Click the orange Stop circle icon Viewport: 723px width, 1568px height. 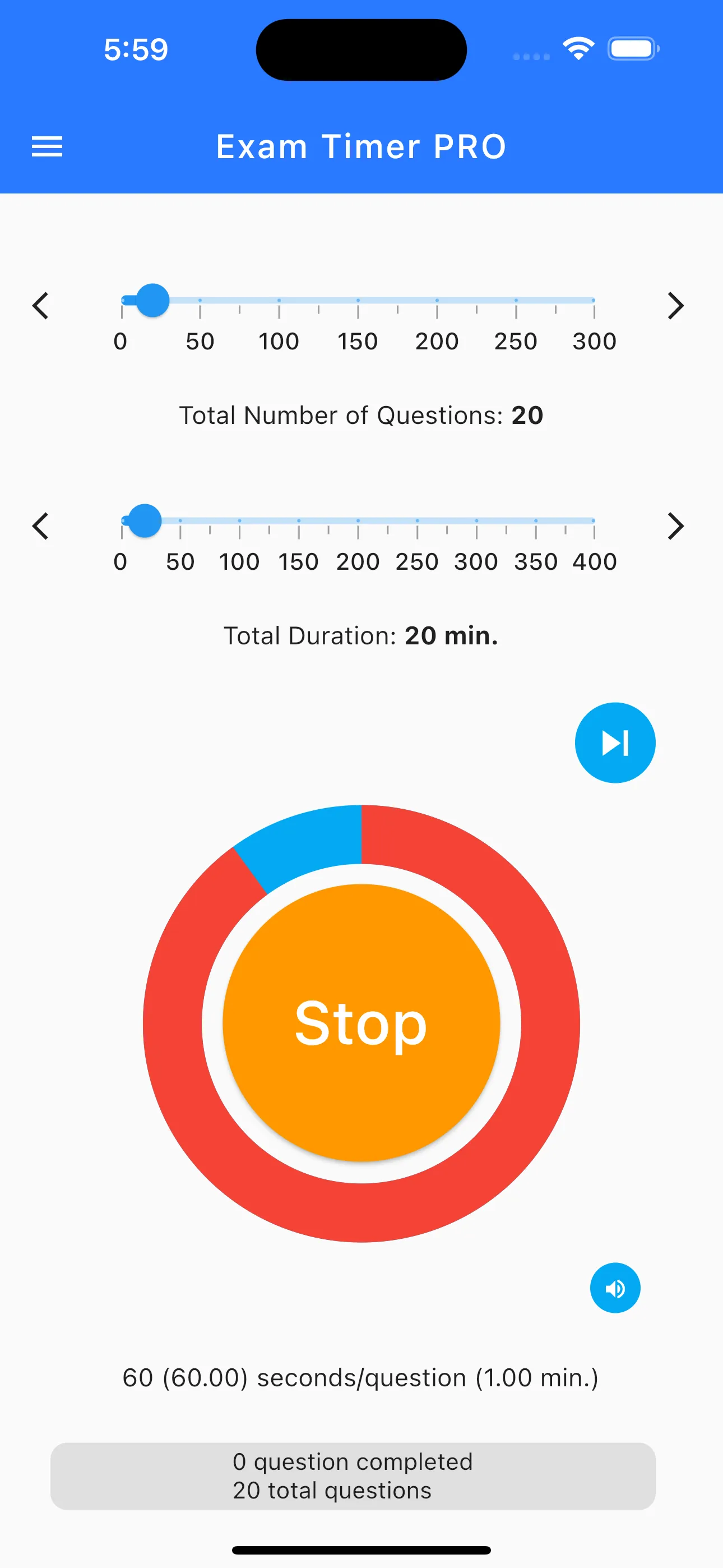coord(361,1022)
